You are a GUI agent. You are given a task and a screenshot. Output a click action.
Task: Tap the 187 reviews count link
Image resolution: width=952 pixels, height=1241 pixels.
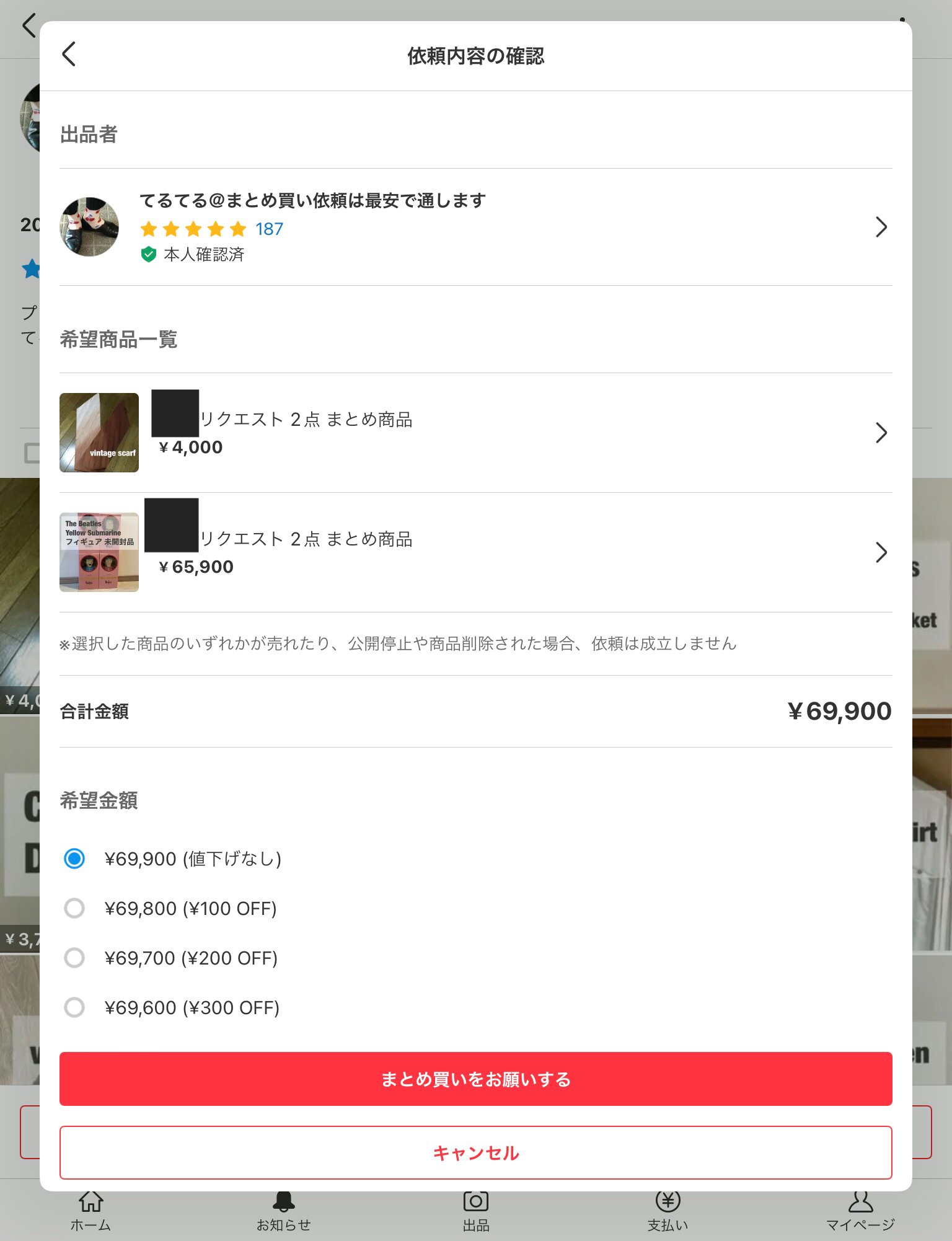coord(269,229)
